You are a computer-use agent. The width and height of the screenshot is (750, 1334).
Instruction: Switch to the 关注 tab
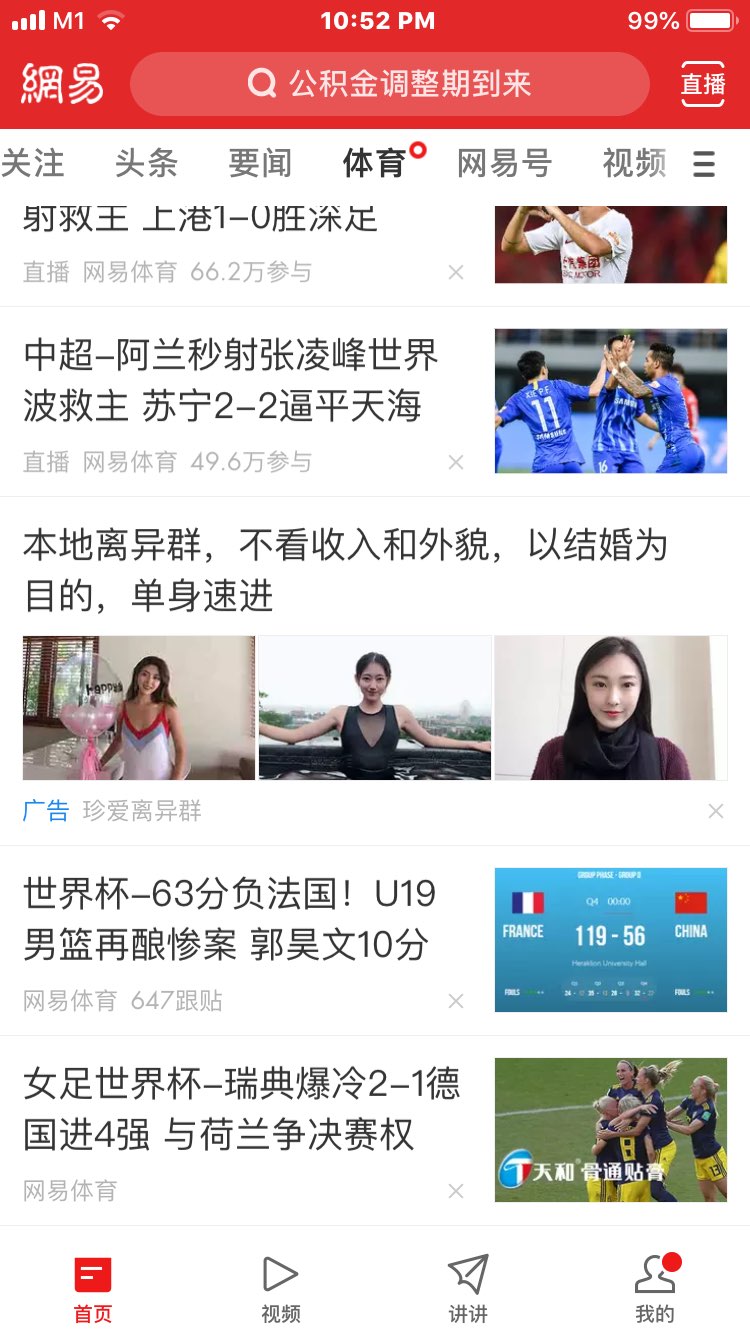33,163
